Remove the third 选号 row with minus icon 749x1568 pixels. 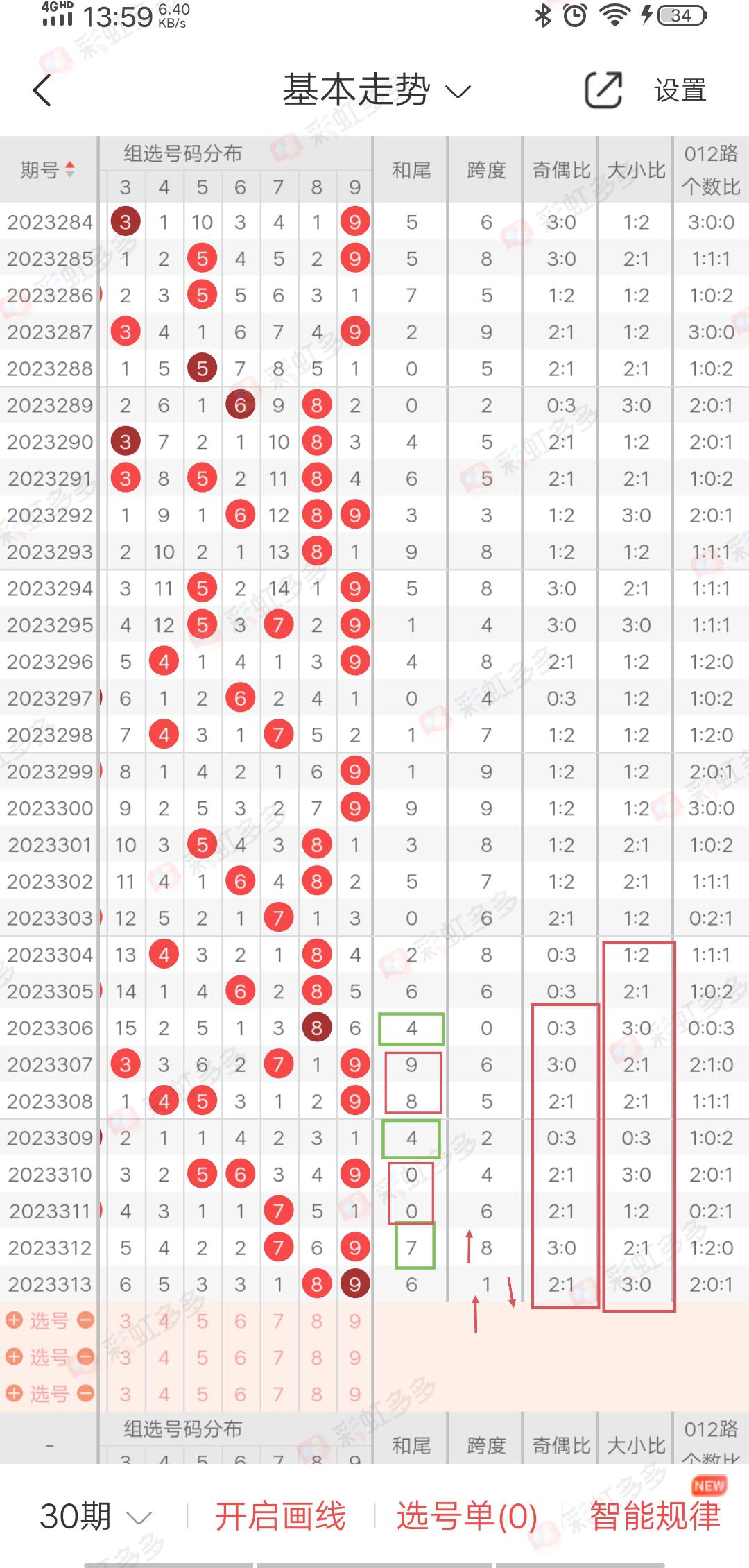86,1392
